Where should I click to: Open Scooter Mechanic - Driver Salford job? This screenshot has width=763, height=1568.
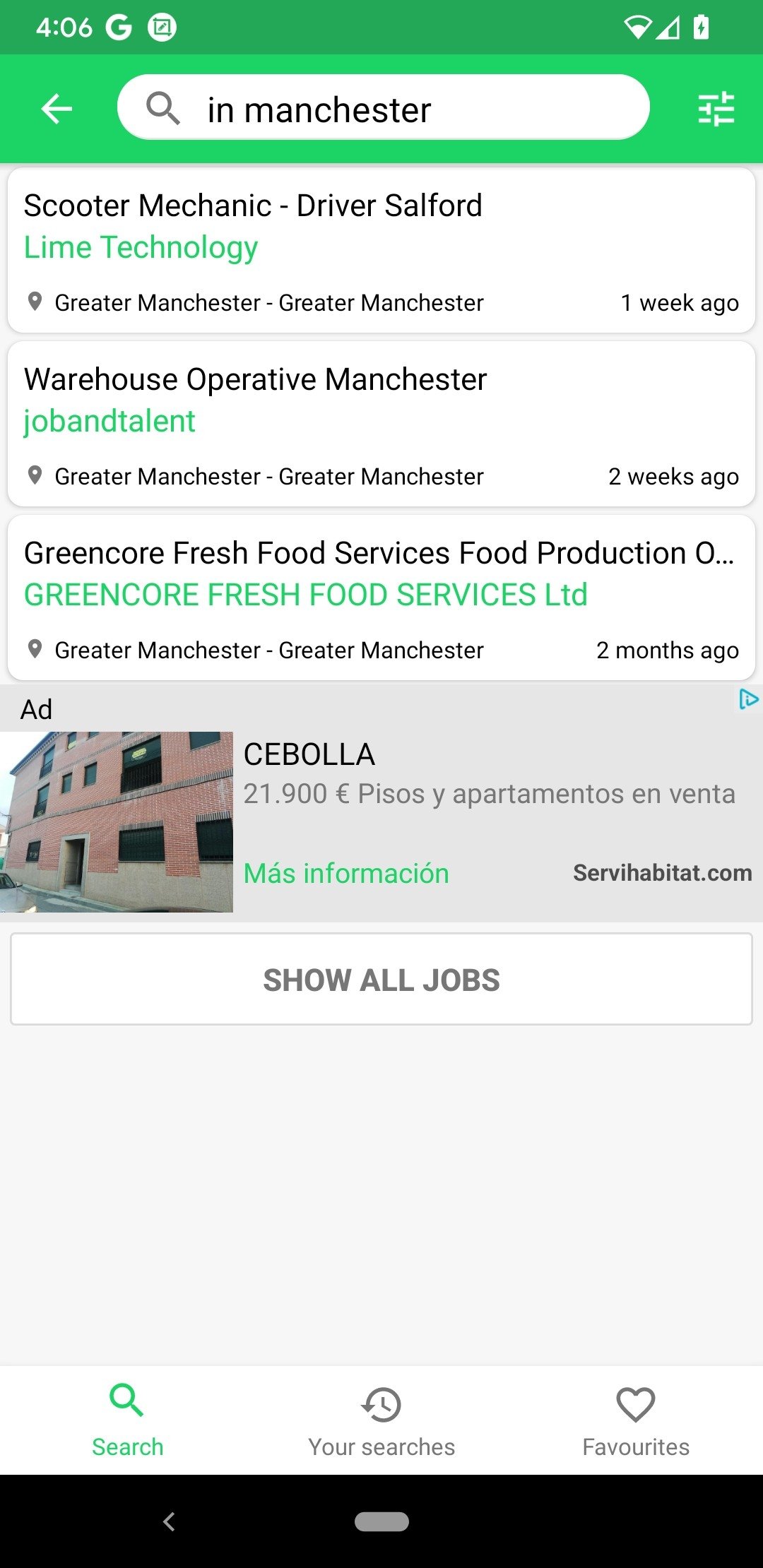coord(381,250)
